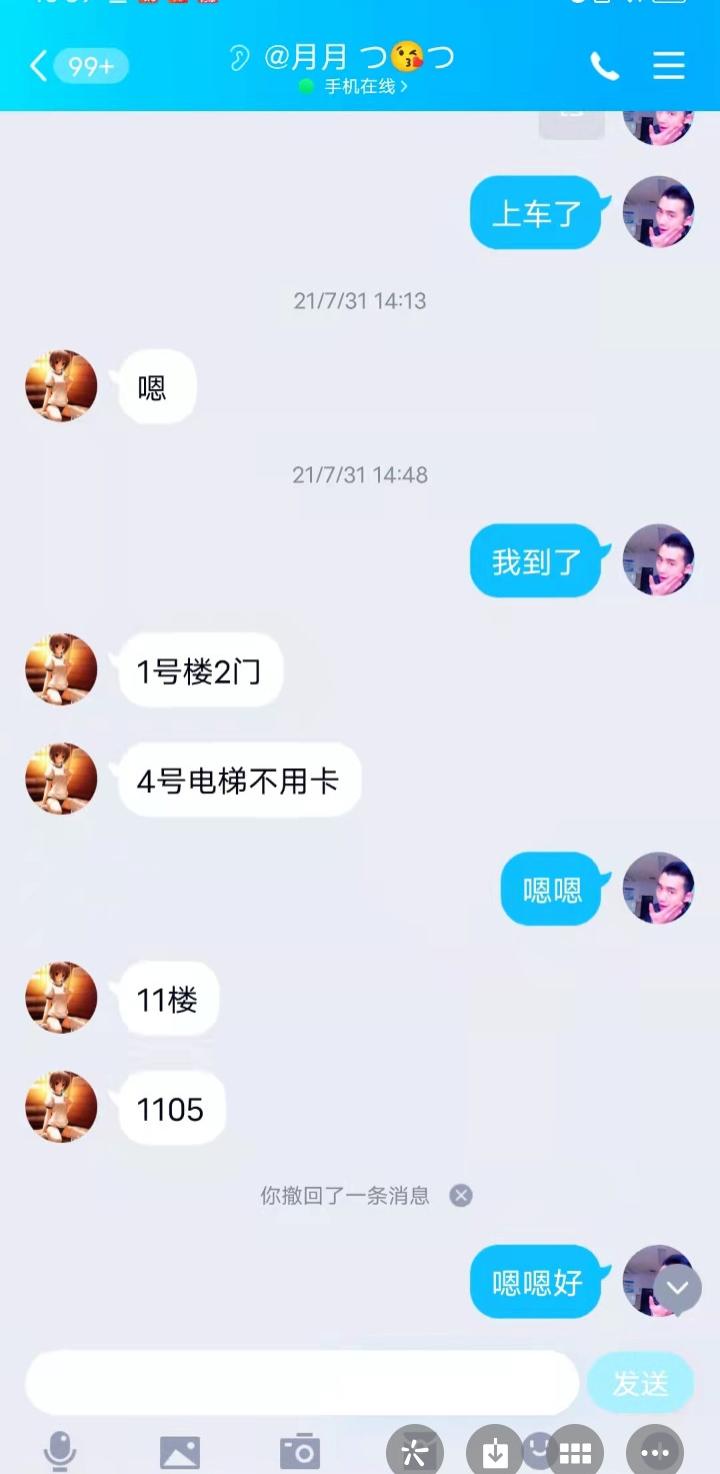Open the chat settings hamburger menu
The image size is (720, 1474).
(x=668, y=66)
